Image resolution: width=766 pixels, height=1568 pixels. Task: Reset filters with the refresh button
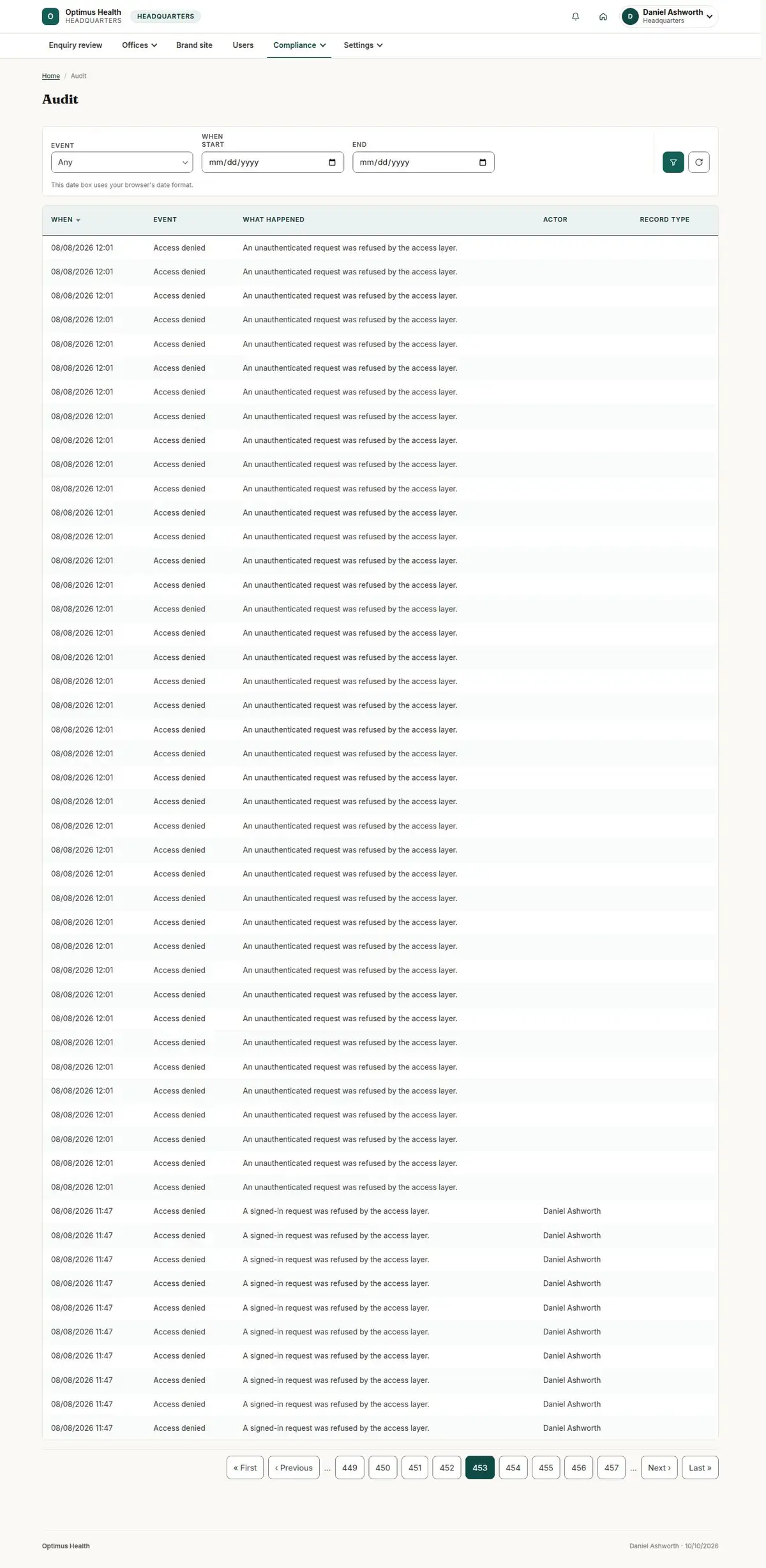[698, 162]
